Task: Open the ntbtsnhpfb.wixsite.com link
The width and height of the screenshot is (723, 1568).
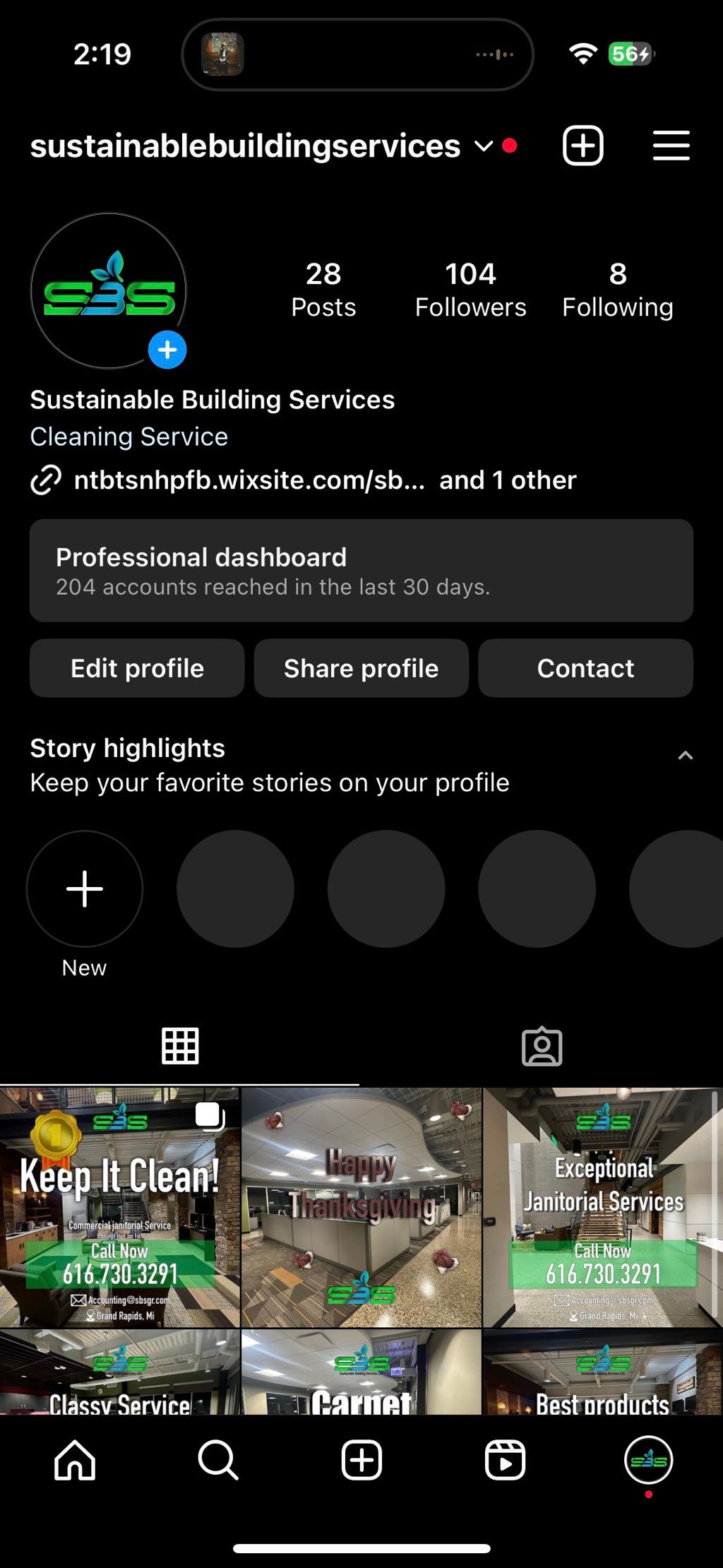Action: 249,480
